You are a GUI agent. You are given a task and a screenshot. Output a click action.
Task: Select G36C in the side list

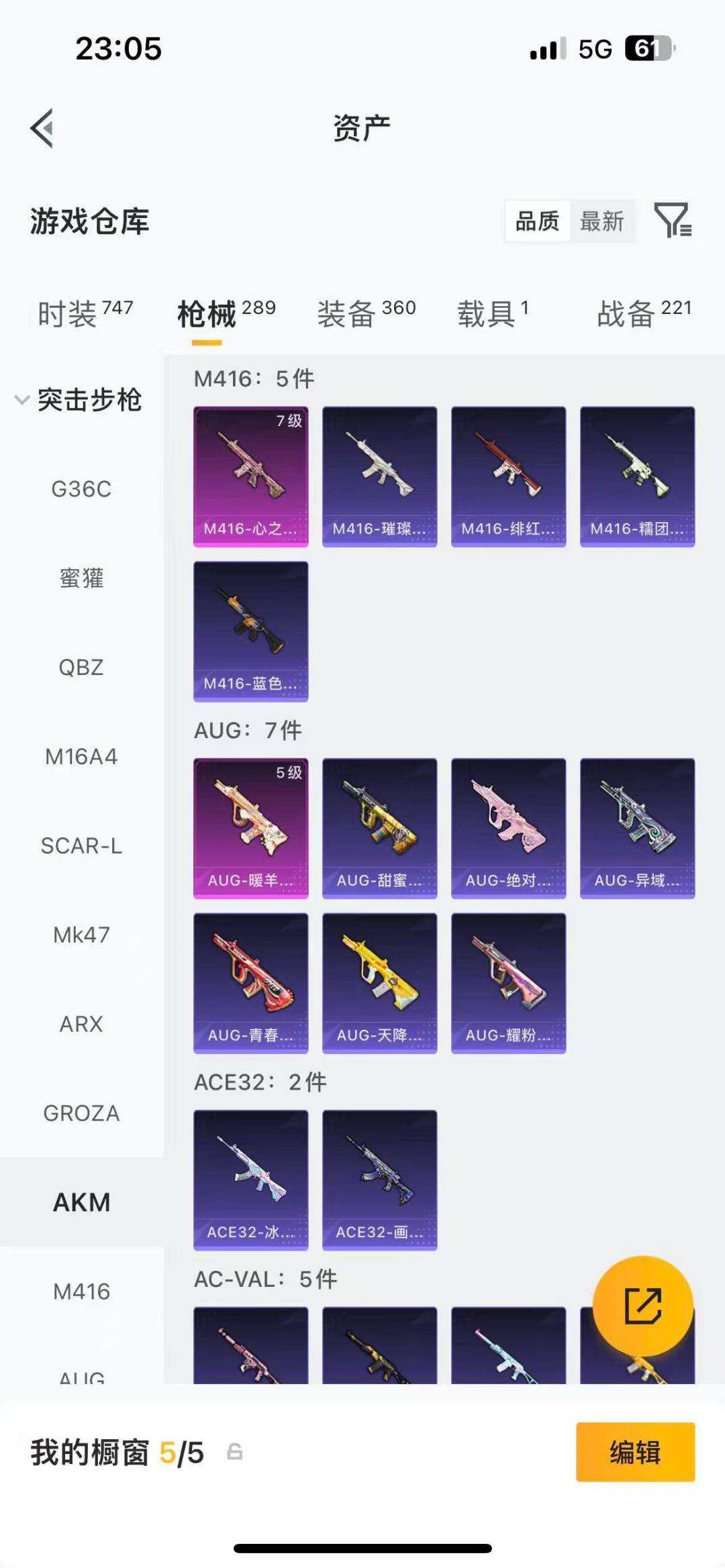point(81,489)
